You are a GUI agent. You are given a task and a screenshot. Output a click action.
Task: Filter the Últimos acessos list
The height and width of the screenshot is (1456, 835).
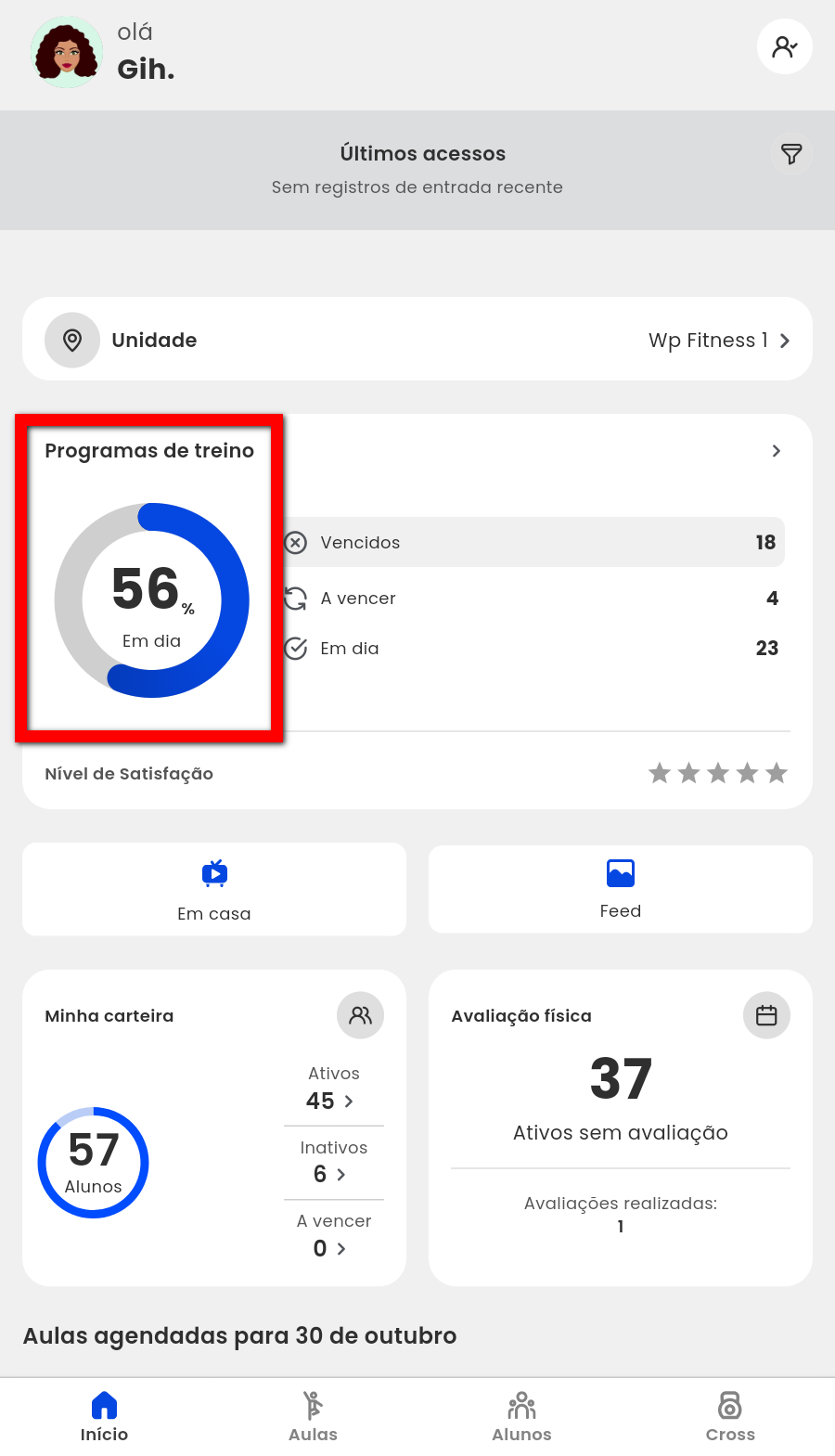(790, 154)
